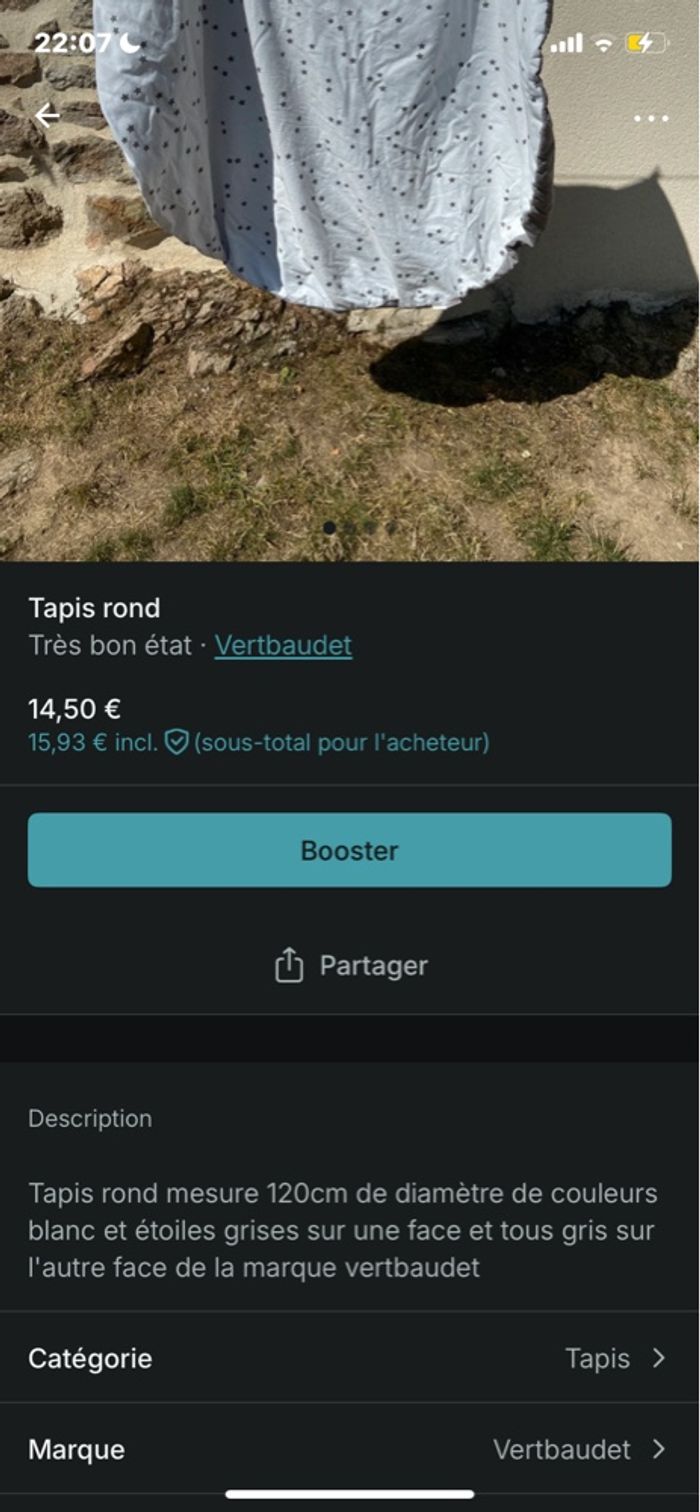Open the Vertbaudet brand link

283,645
